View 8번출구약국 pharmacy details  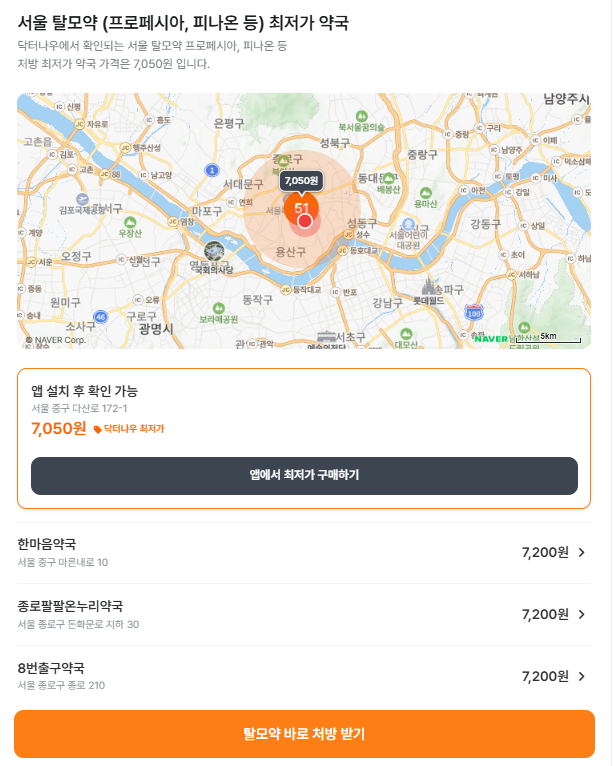pyautogui.click(x=303, y=676)
